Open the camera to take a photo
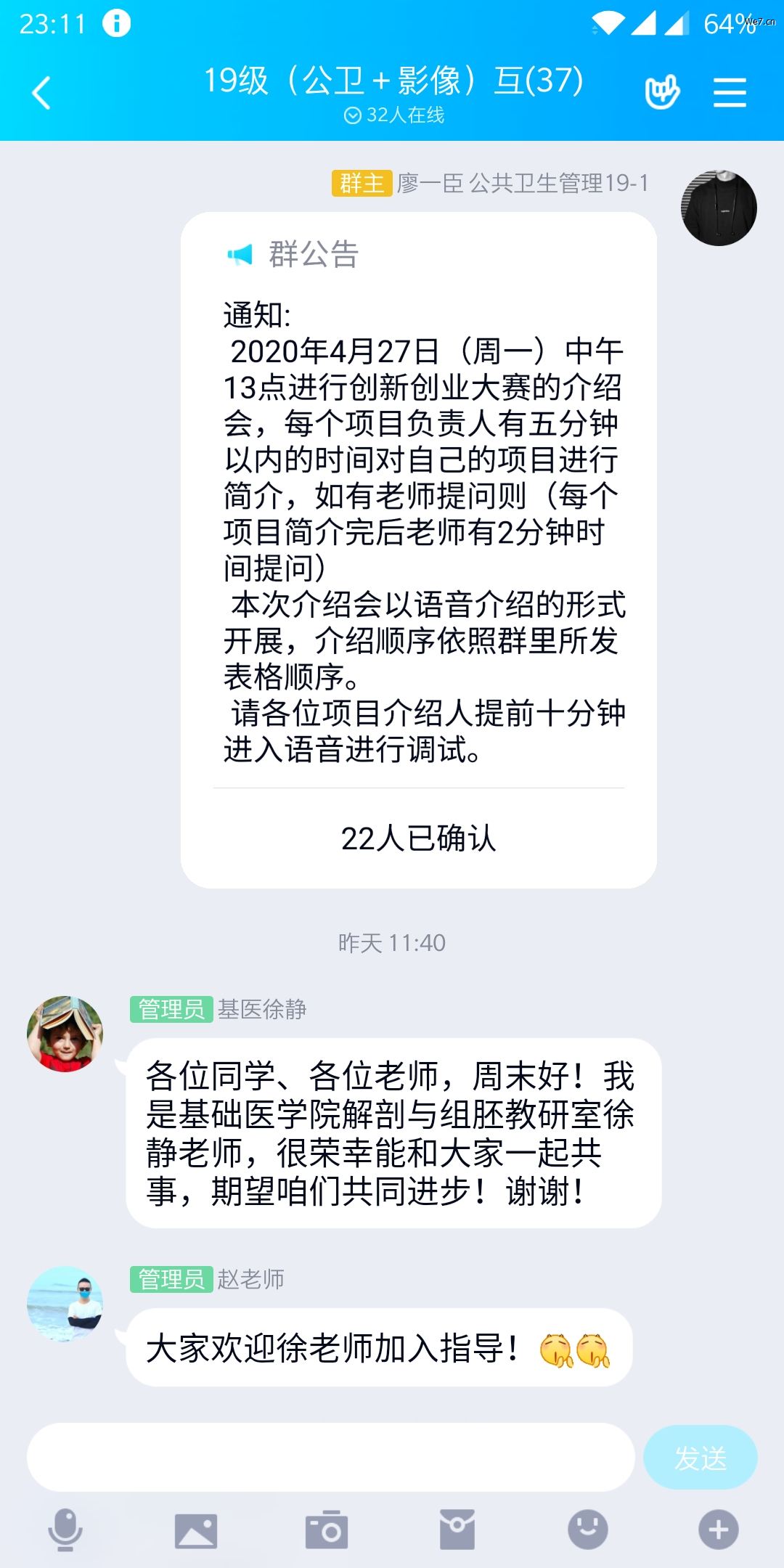Image resolution: width=784 pixels, height=1568 pixels. (327, 1530)
